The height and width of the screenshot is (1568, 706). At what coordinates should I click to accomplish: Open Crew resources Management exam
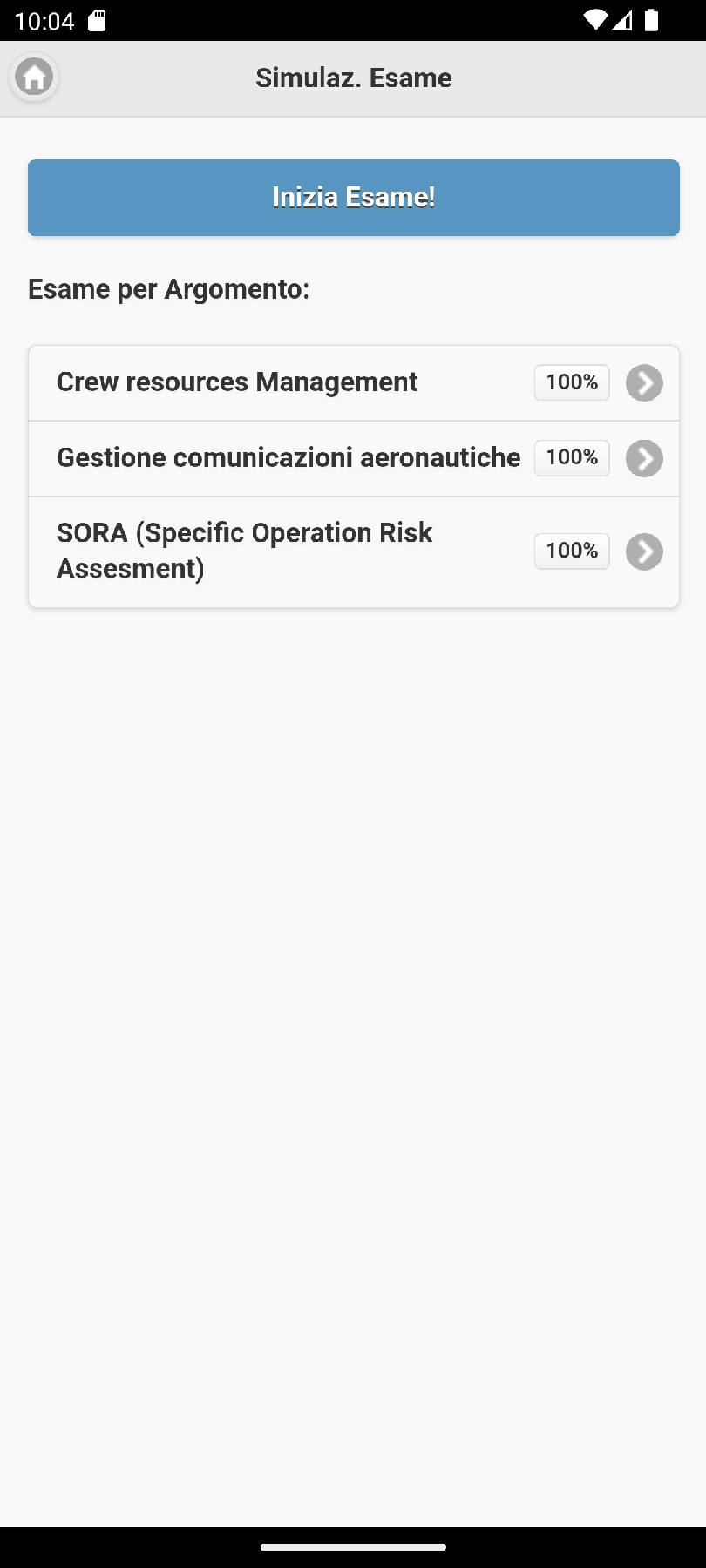pyautogui.click(x=353, y=383)
